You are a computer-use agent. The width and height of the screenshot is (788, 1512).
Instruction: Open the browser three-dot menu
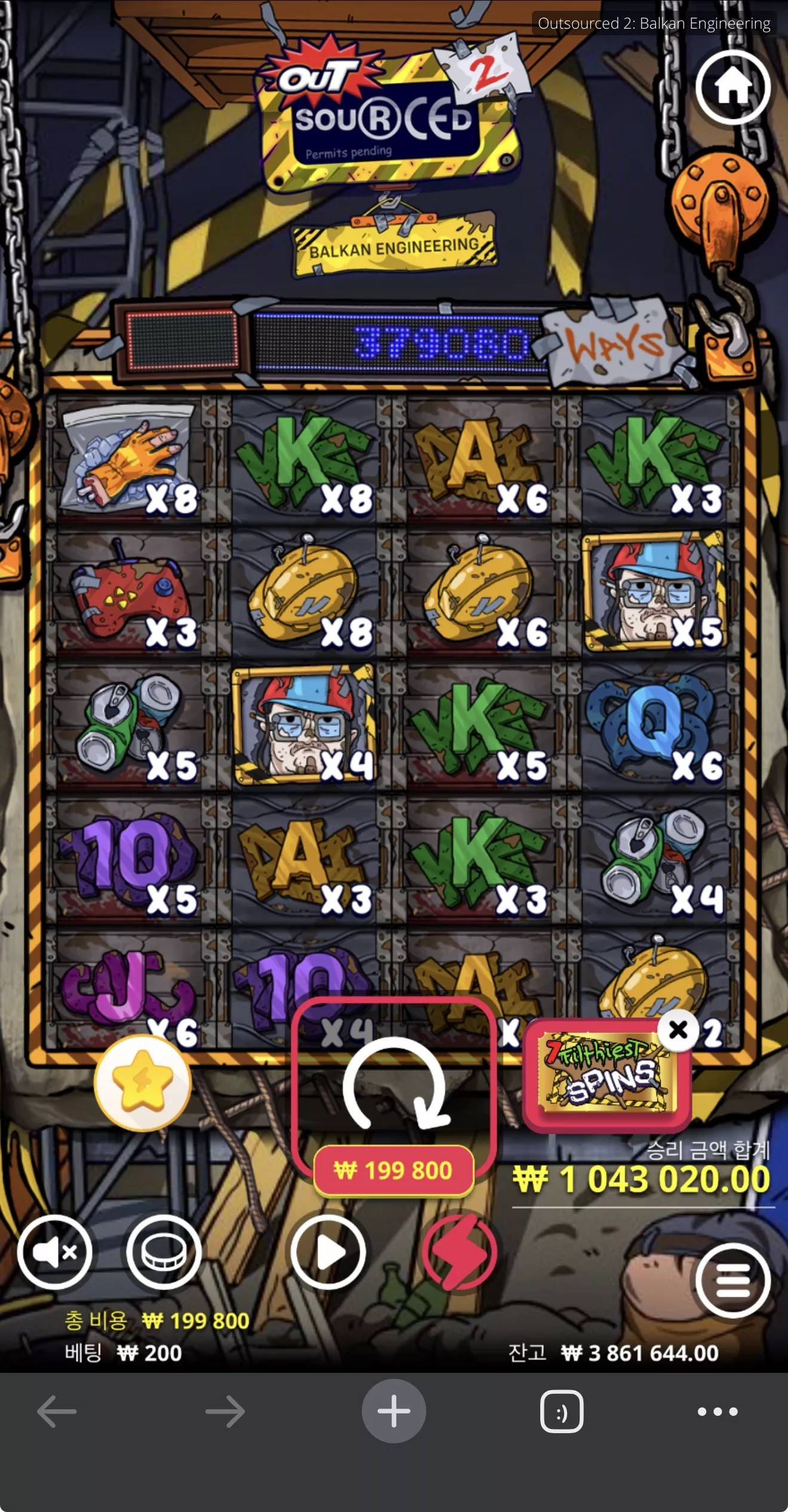[x=718, y=1411]
